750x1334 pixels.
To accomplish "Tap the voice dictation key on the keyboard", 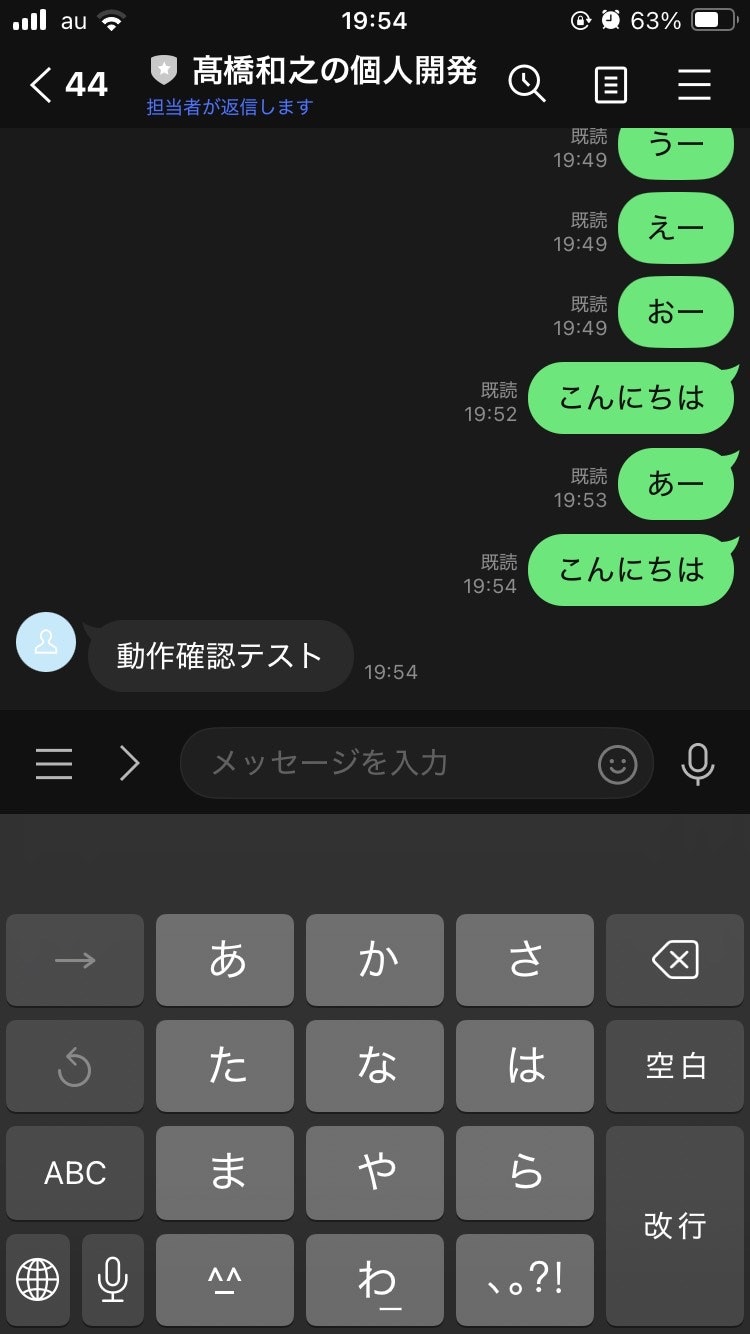I will pyautogui.click(x=112, y=1280).
